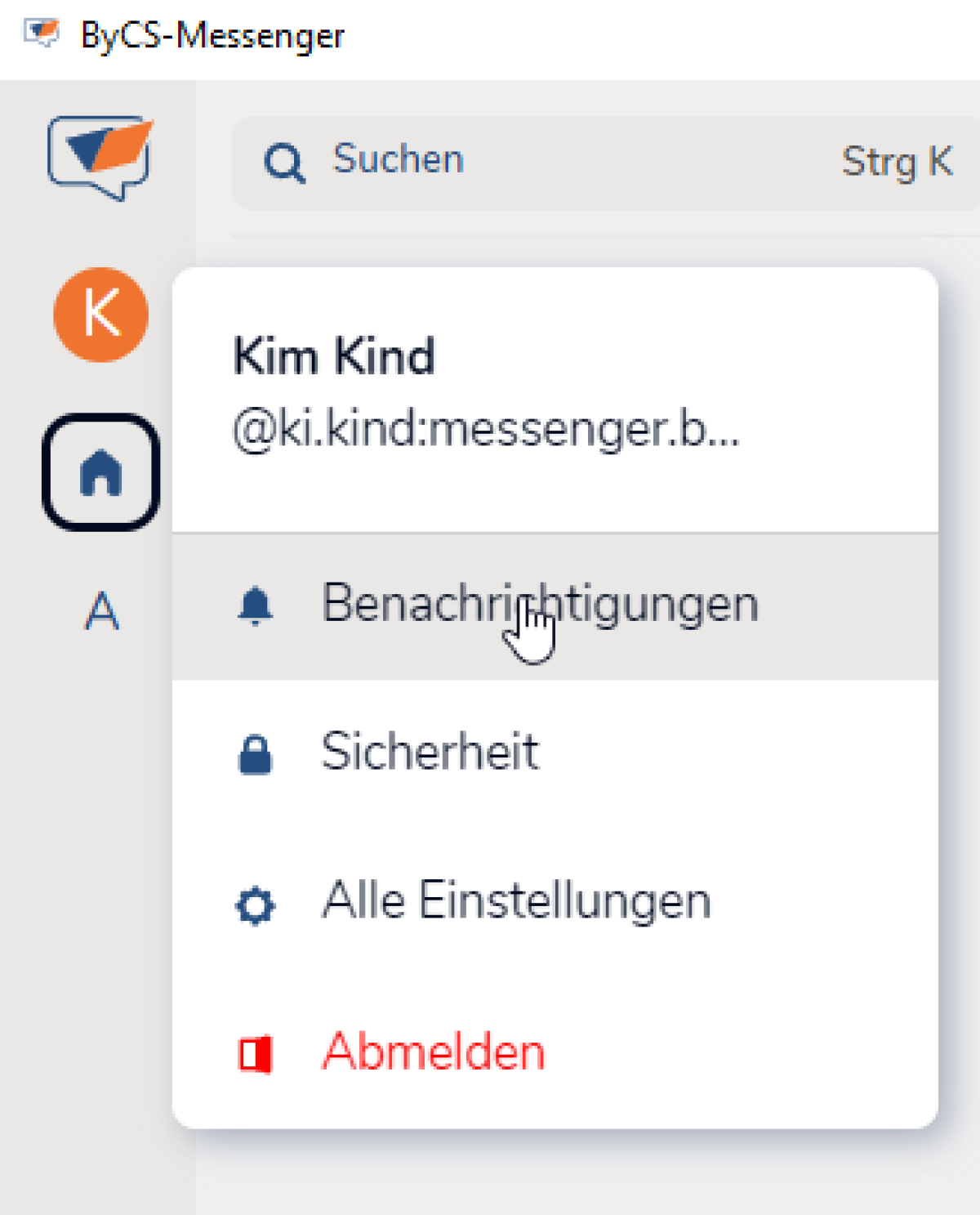Open Alle Einstellungen
Viewport: 980px width, 1215px height.
[516, 902]
